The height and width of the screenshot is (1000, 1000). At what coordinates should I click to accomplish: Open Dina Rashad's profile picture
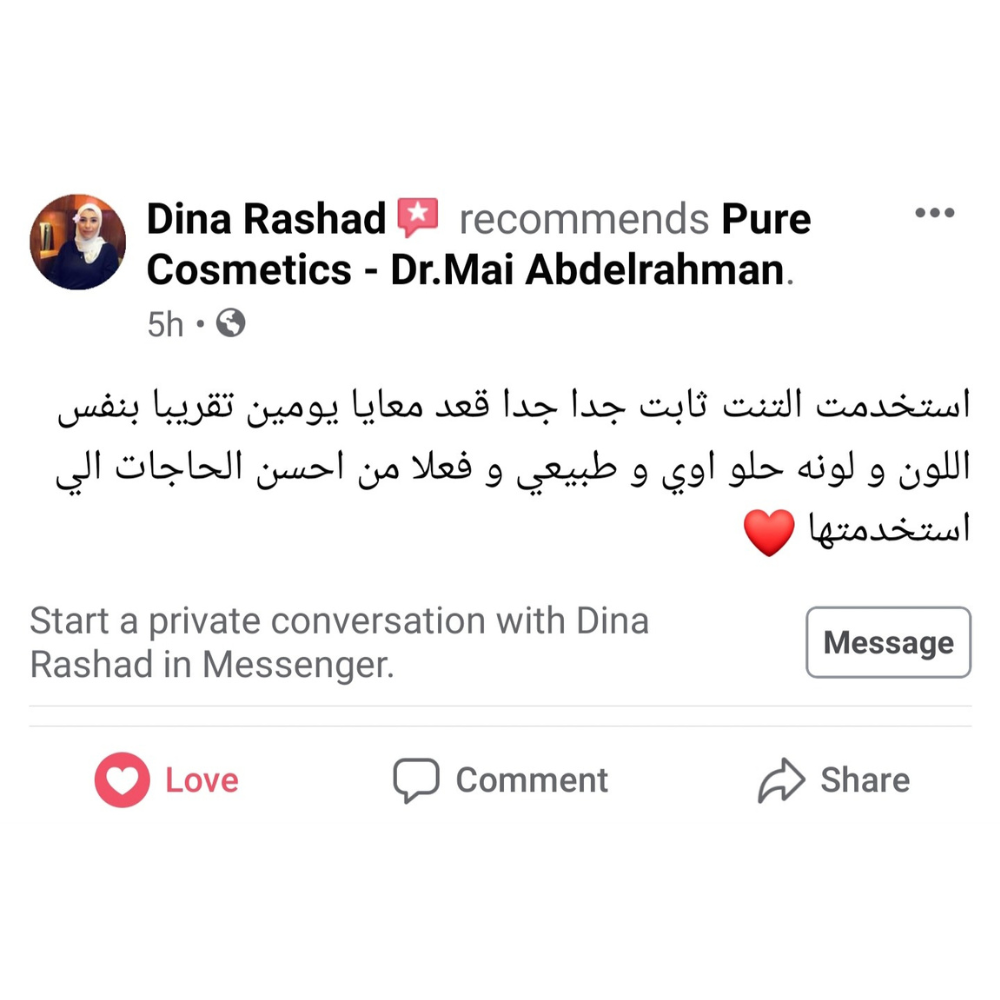(78, 242)
